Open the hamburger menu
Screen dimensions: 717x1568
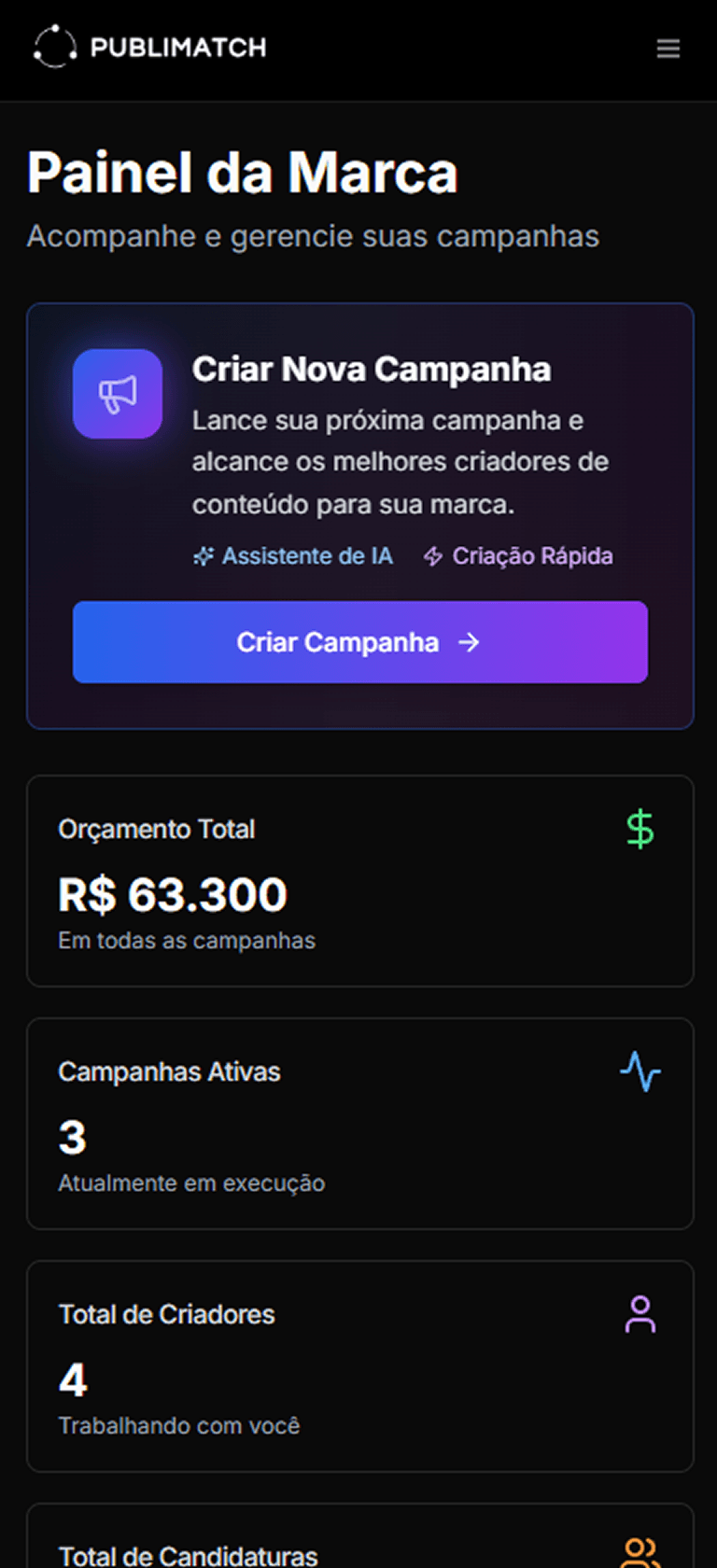point(668,49)
